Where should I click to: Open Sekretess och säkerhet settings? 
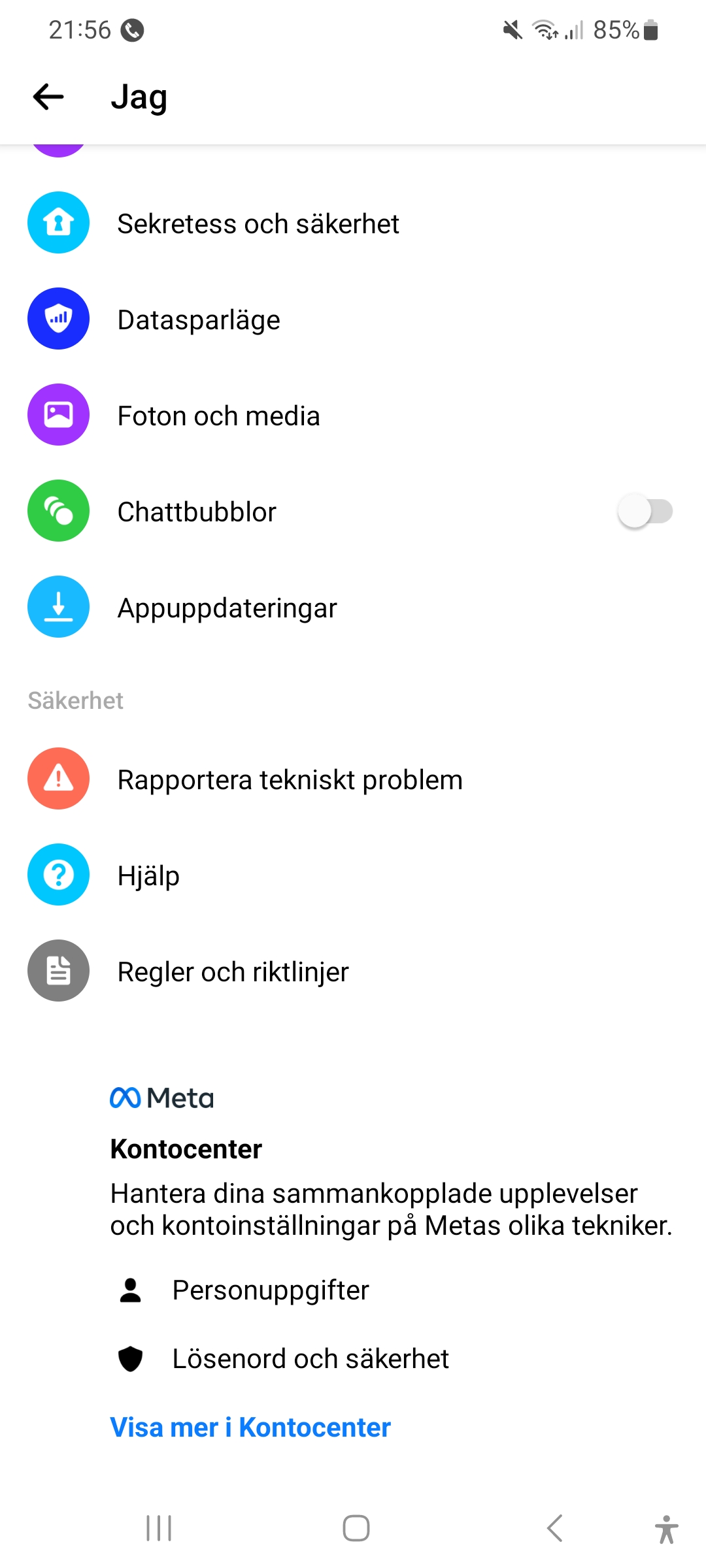coord(258,223)
